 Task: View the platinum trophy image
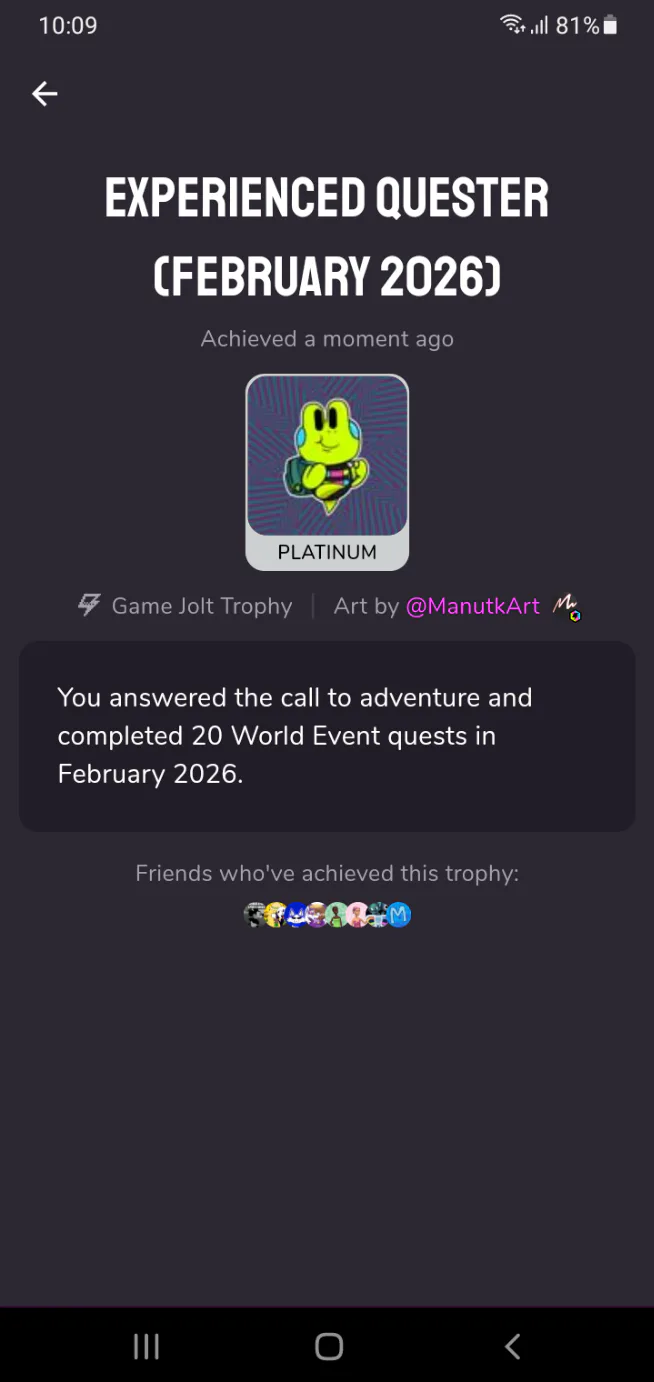coord(327,457)
